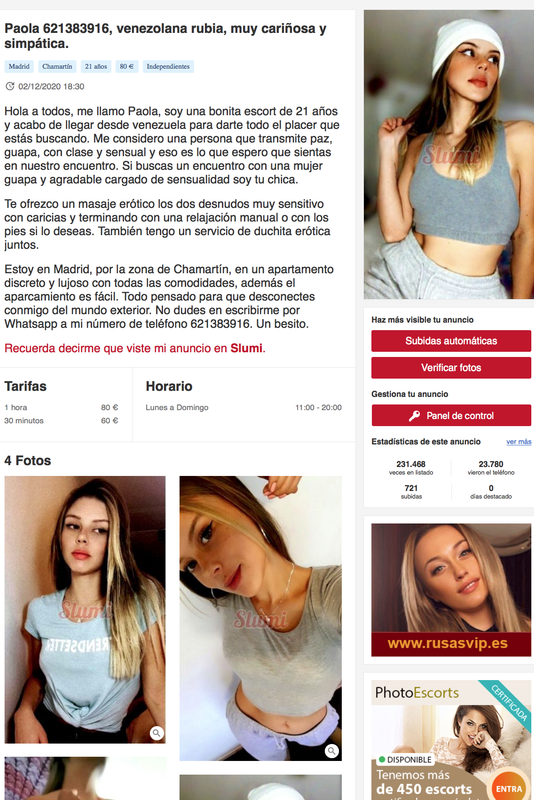Tap the ver más statistics link
Screen dimensions: 534x800
[519, 442]
